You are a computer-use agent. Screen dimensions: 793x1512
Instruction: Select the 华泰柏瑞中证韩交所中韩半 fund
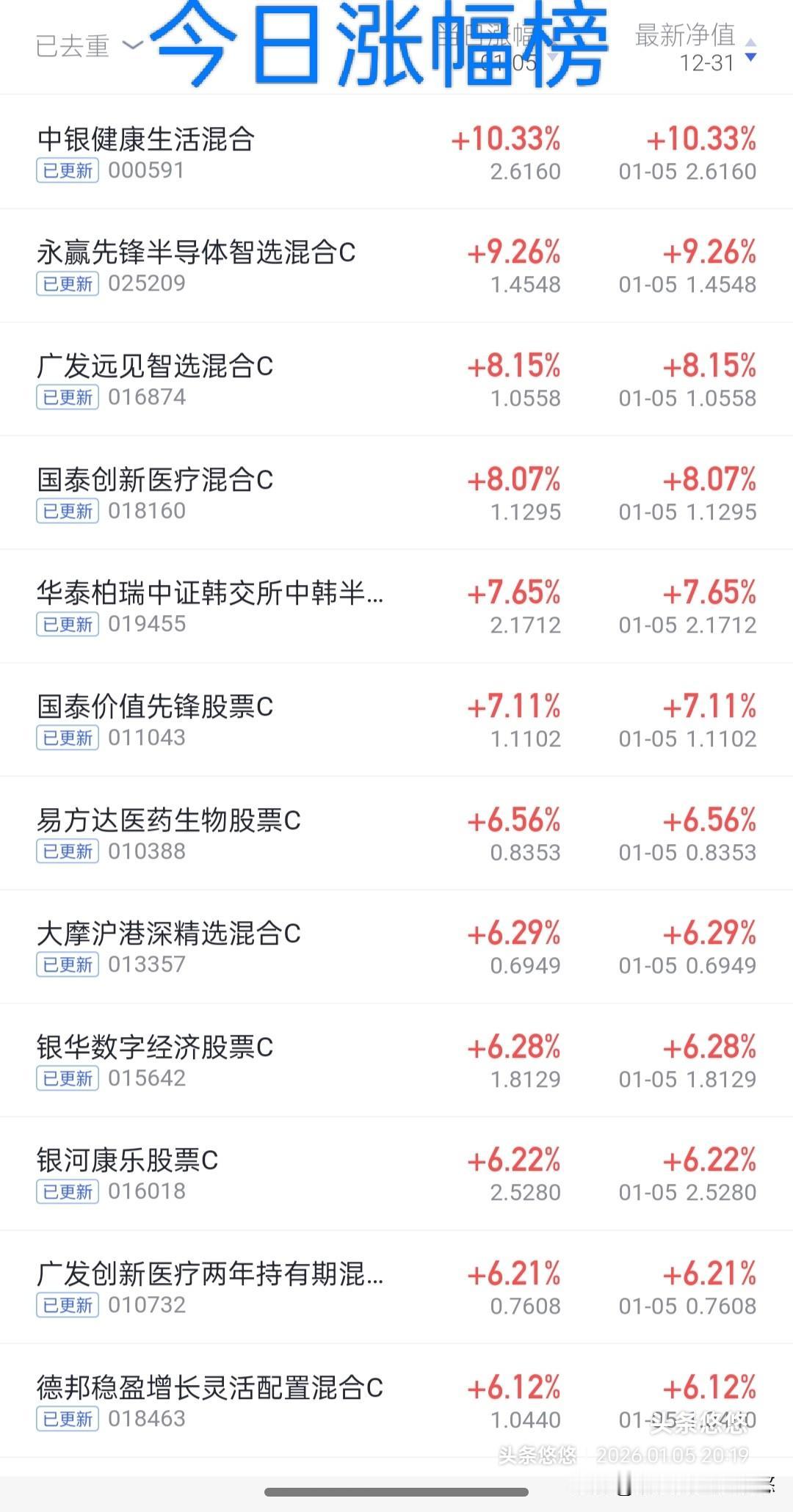tap(210, 593)
